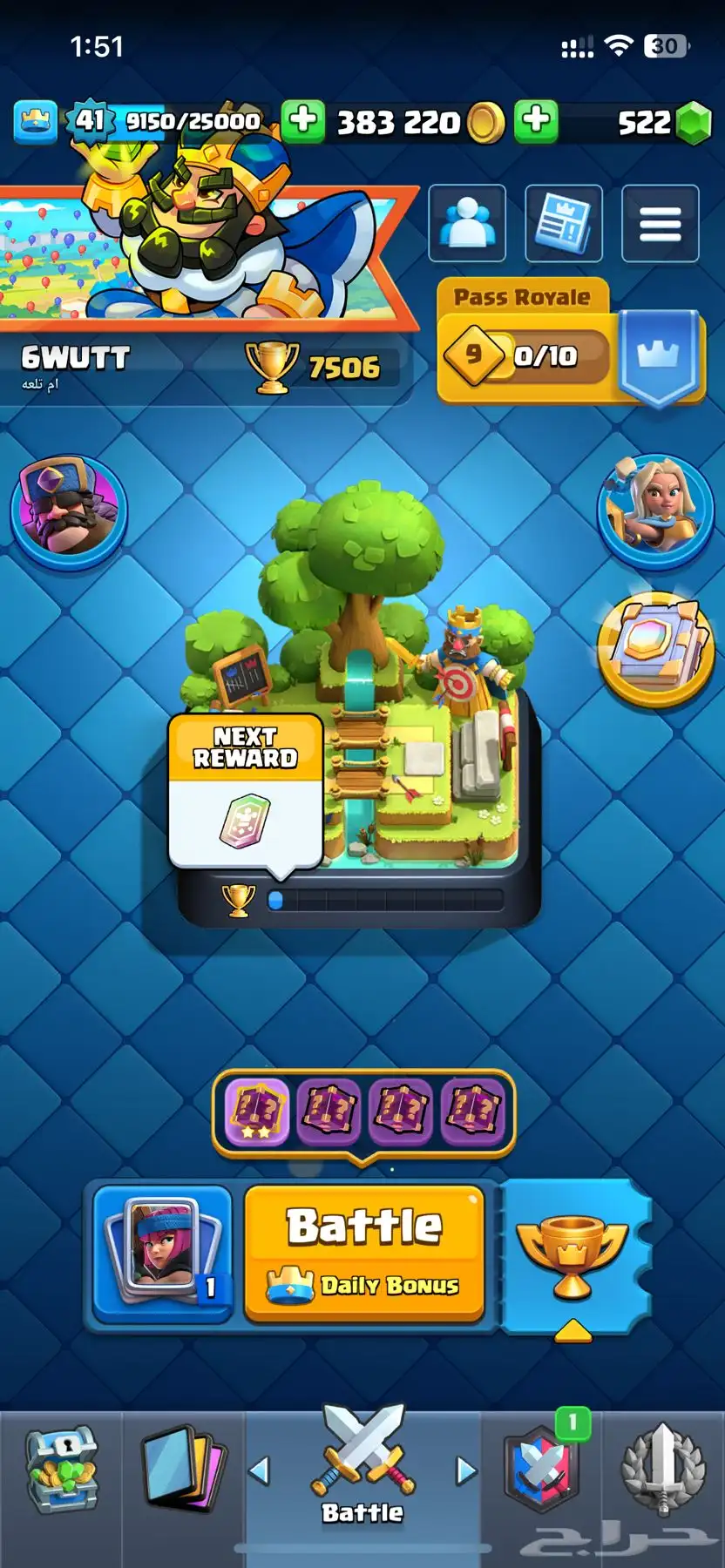Open the events sword wreath tab

(662, 1470)
